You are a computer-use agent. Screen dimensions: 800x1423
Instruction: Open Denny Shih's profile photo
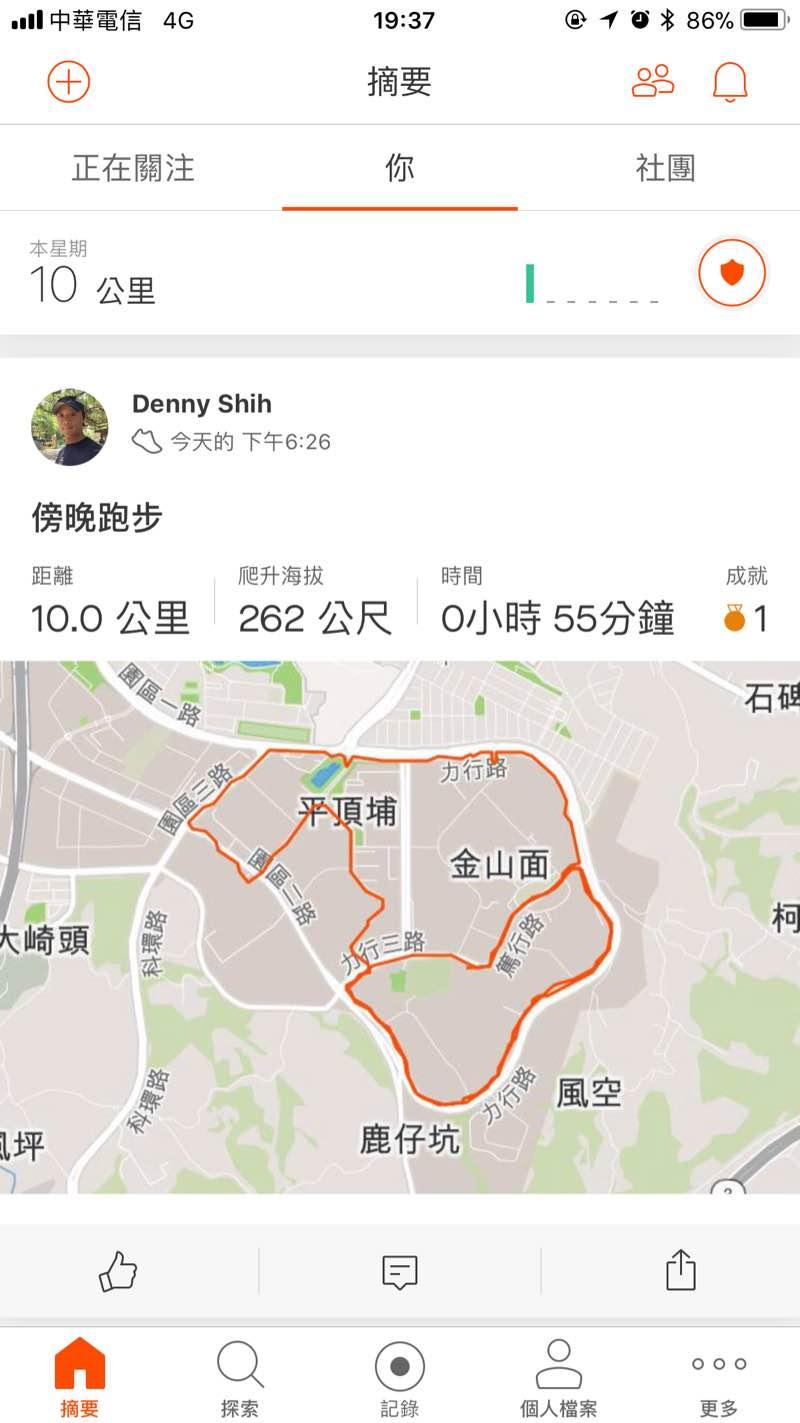pyautogui.click(x=70, y=427)
